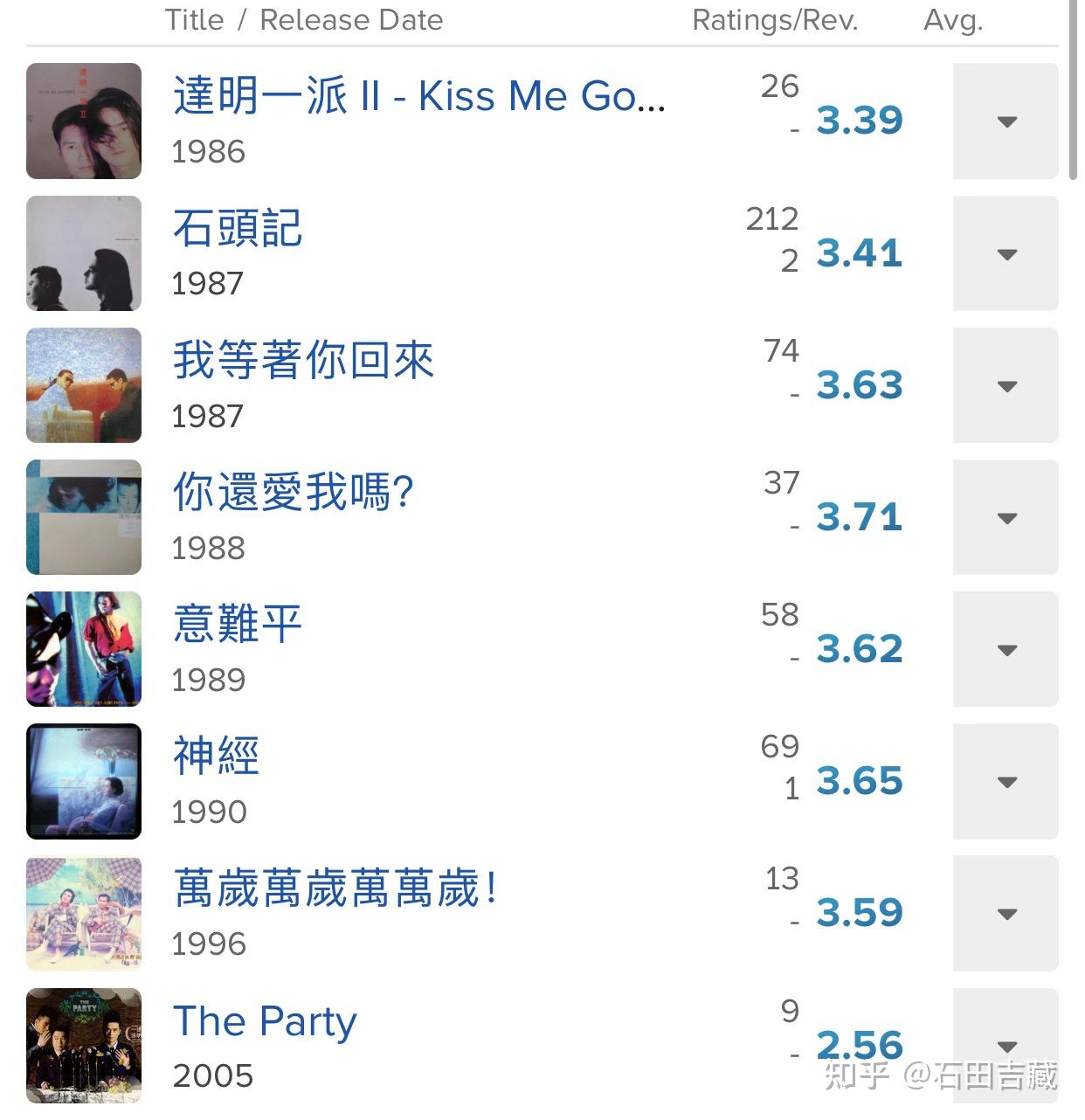Open the 你還愛我嗎? album link

(x=294, y=493)
